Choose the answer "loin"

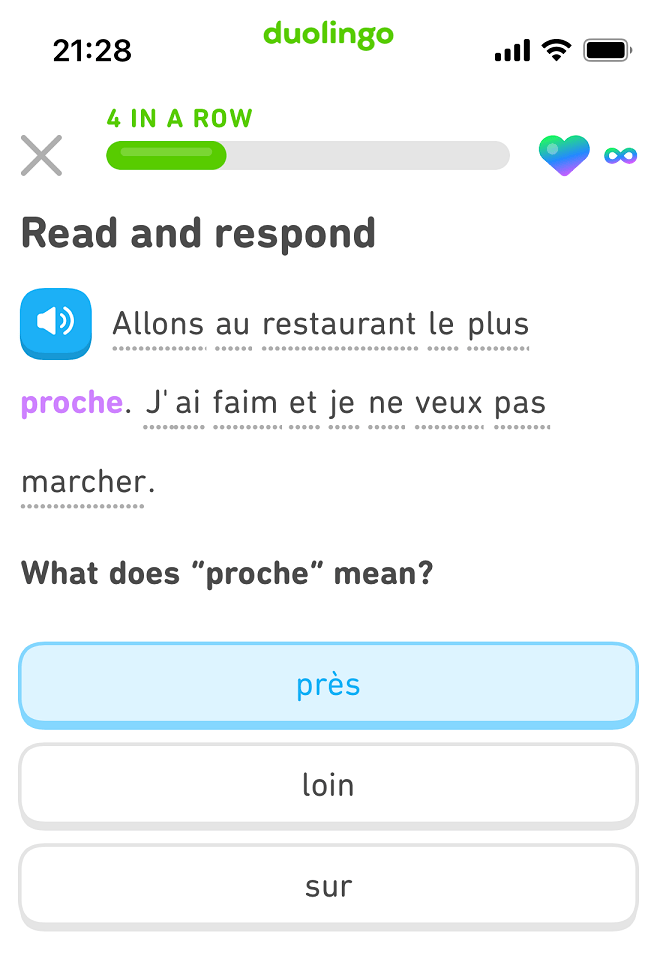(x=328, y=786)
